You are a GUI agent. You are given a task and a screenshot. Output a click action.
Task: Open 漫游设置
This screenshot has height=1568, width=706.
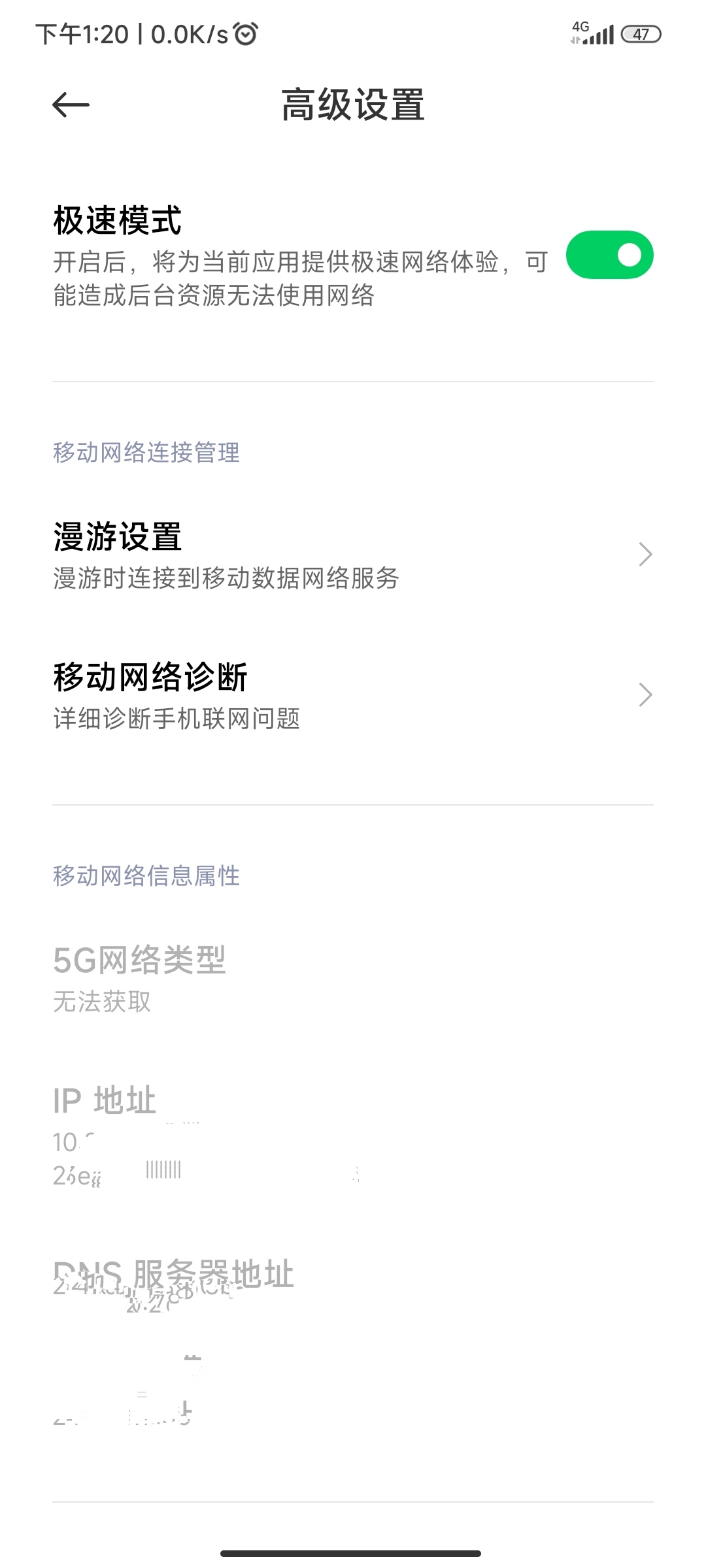click(353, 555)
